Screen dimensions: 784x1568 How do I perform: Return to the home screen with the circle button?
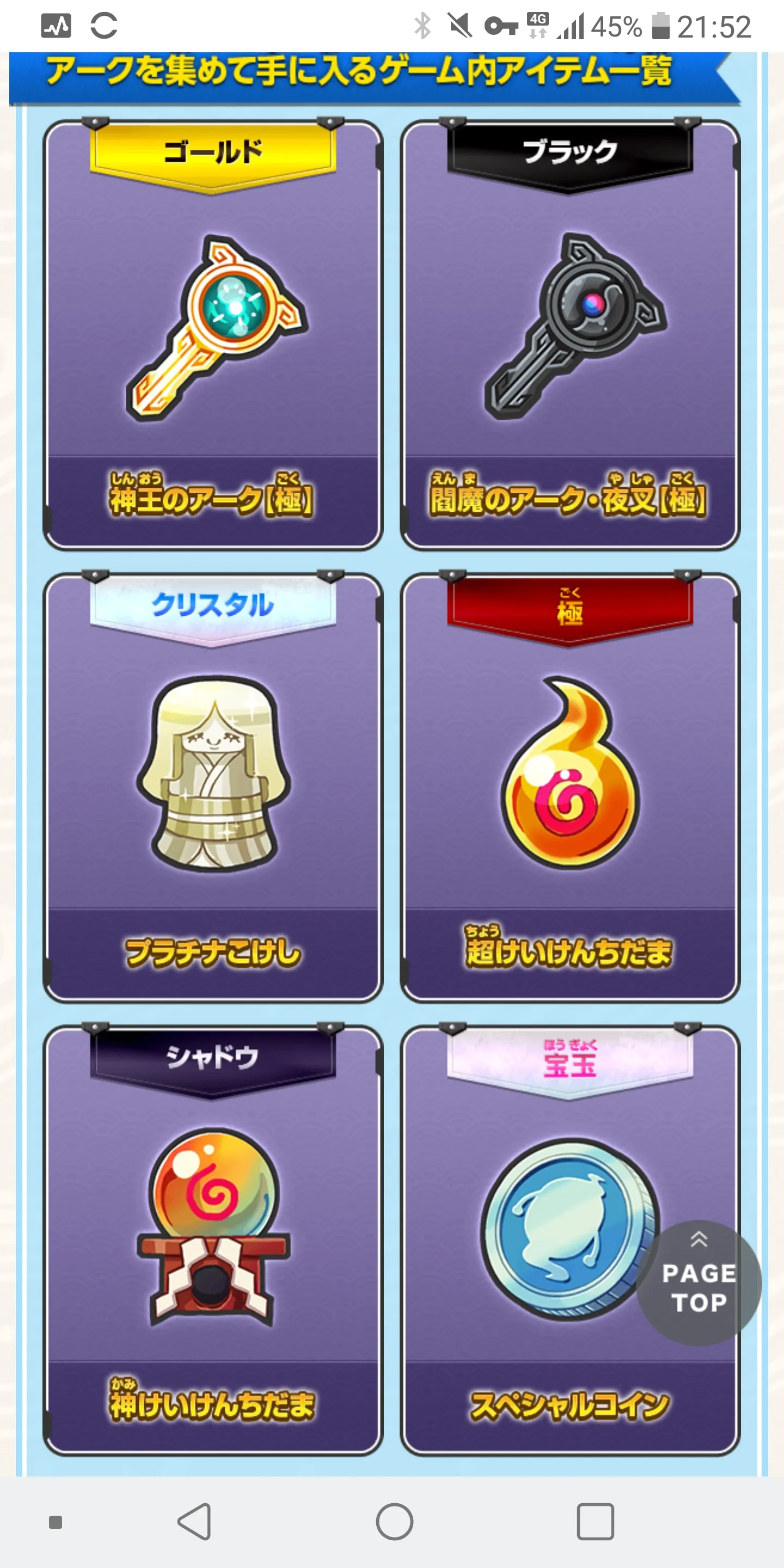(394, 1521)
